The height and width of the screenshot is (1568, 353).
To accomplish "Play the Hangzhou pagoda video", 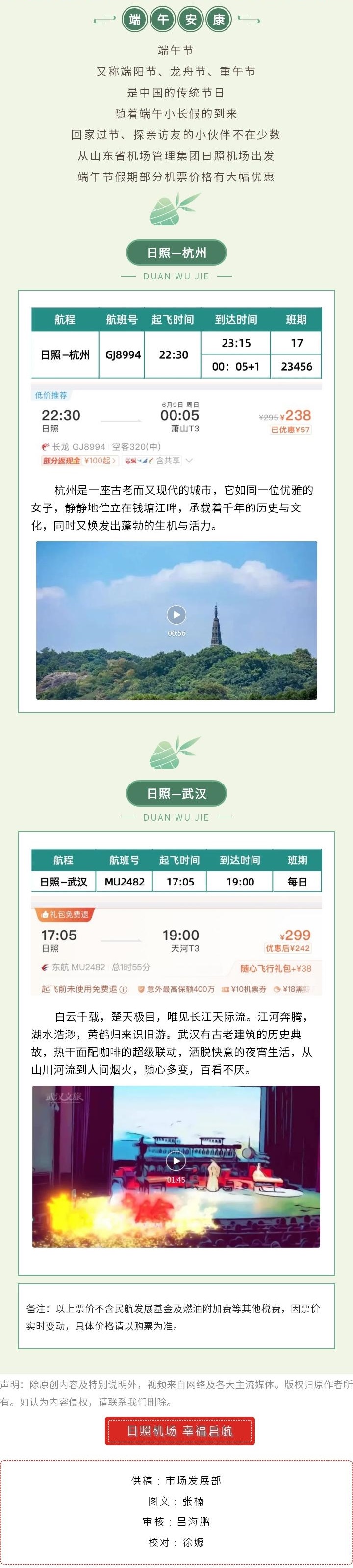I will click(176, 615).
